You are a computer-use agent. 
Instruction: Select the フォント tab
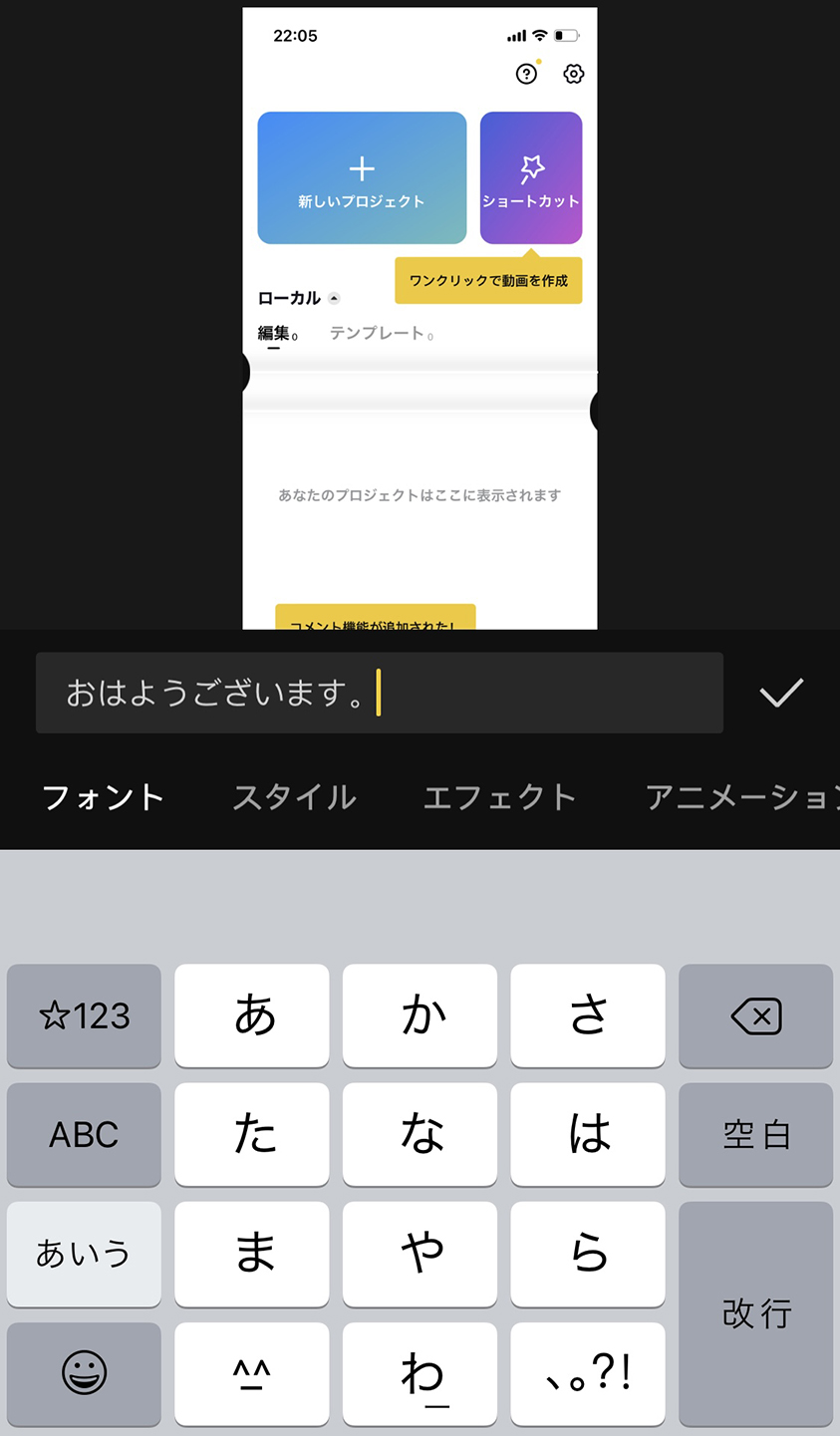click(104, 797)
